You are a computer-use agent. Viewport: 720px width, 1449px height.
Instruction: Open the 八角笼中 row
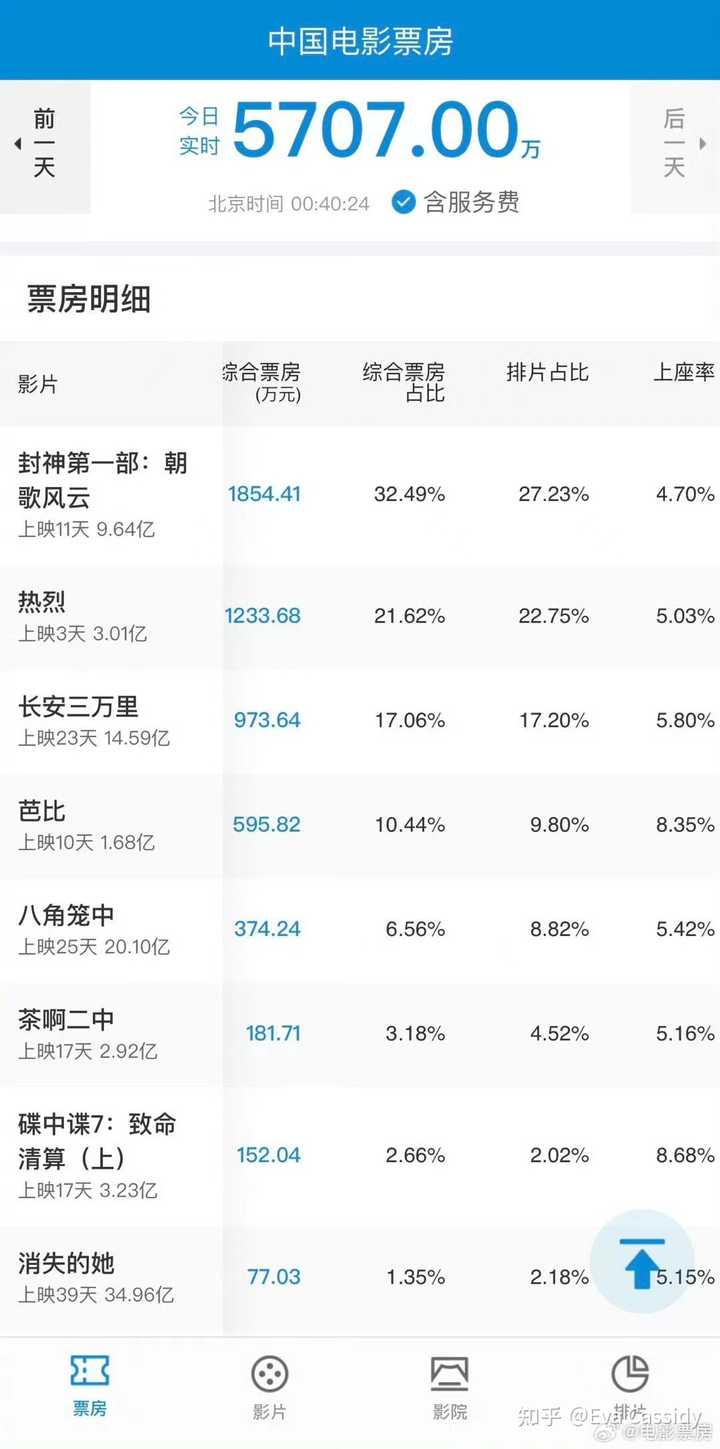(360, 930)
